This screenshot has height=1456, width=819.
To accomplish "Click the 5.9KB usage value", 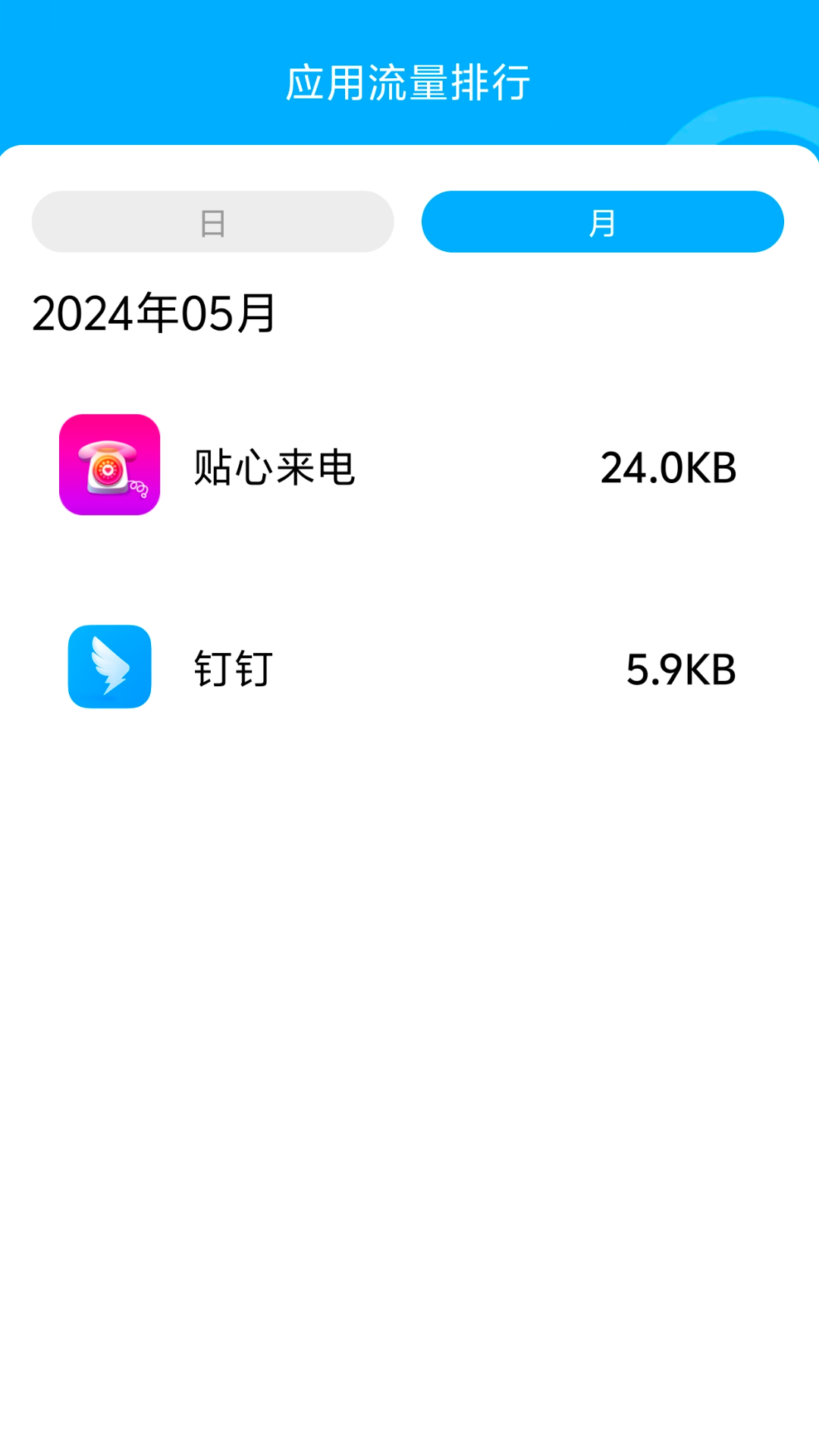I will click(x=682, y=668).
